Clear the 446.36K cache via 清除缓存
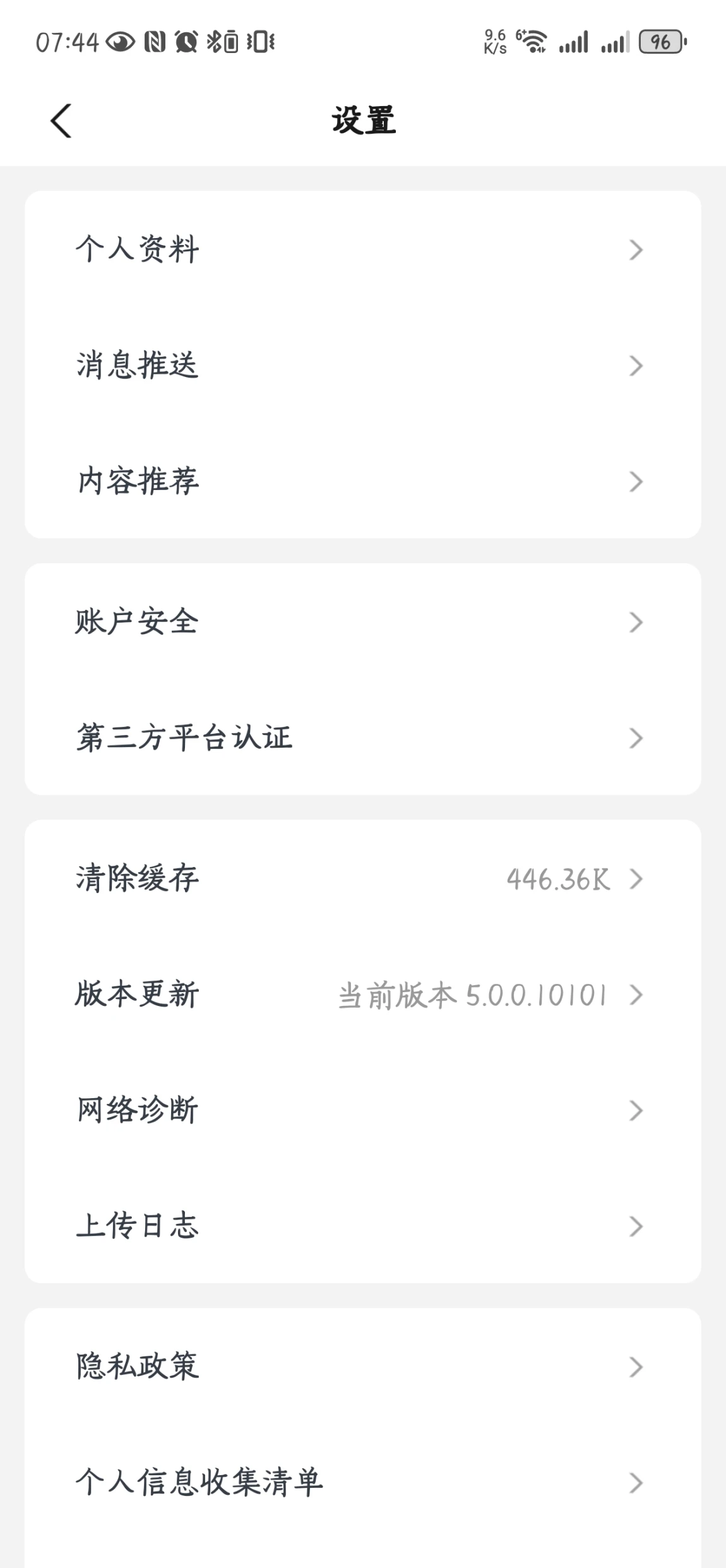The height and width of the screenshot is (1568, 726). (363, 878)
